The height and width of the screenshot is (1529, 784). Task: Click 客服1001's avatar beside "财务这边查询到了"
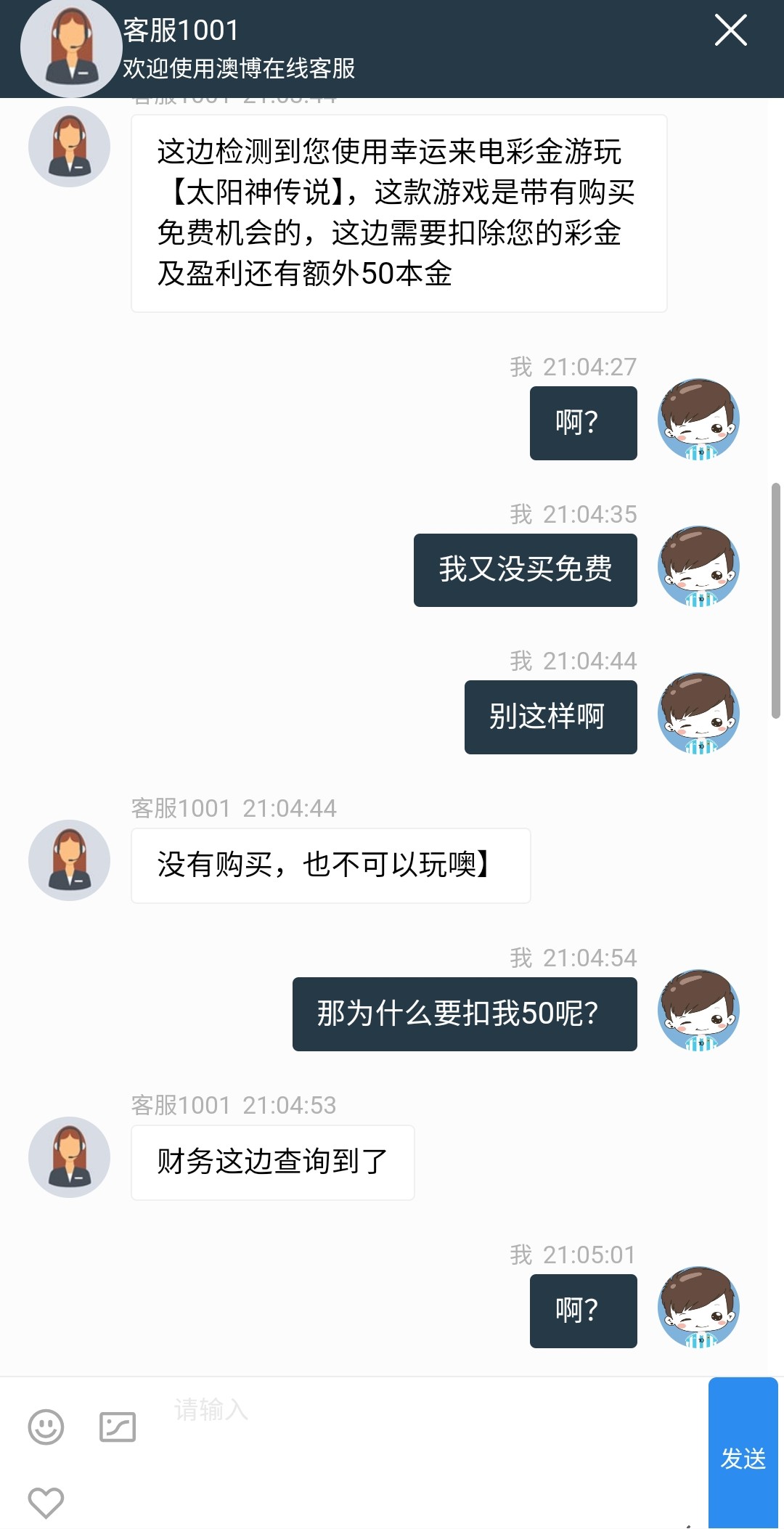[69, 1158]
